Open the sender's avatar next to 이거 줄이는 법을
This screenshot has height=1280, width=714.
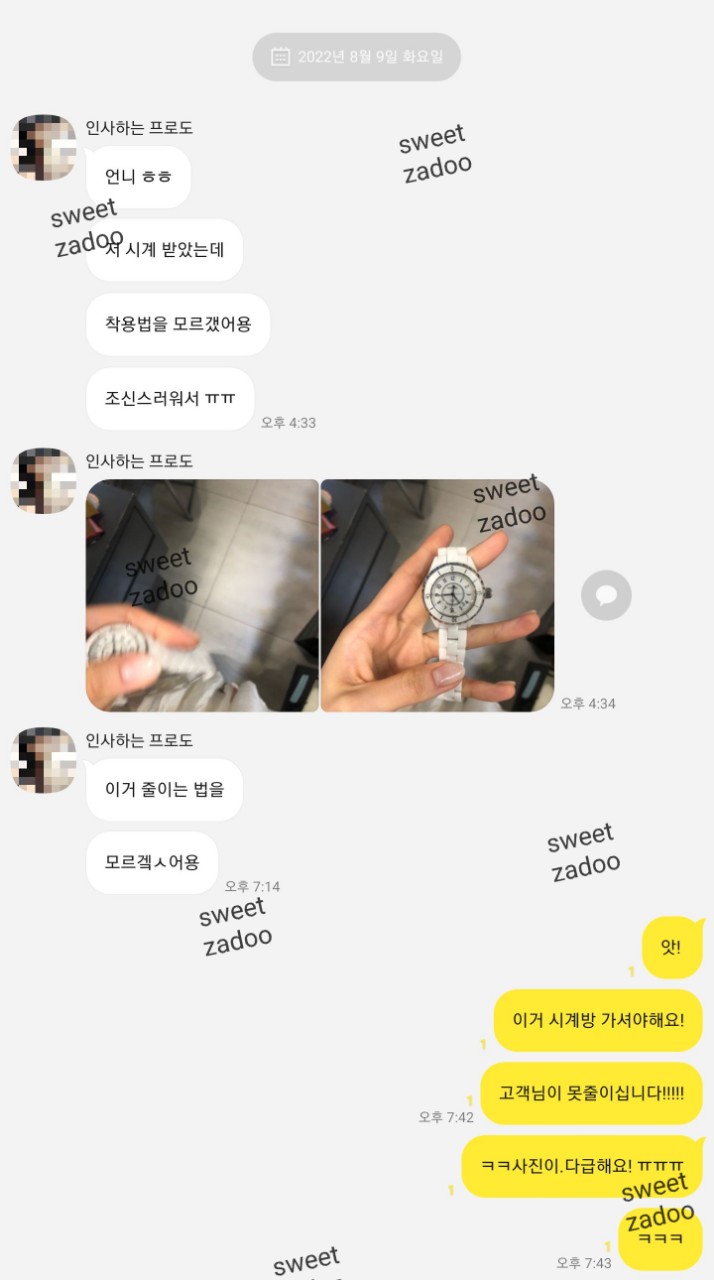point(43,761)
